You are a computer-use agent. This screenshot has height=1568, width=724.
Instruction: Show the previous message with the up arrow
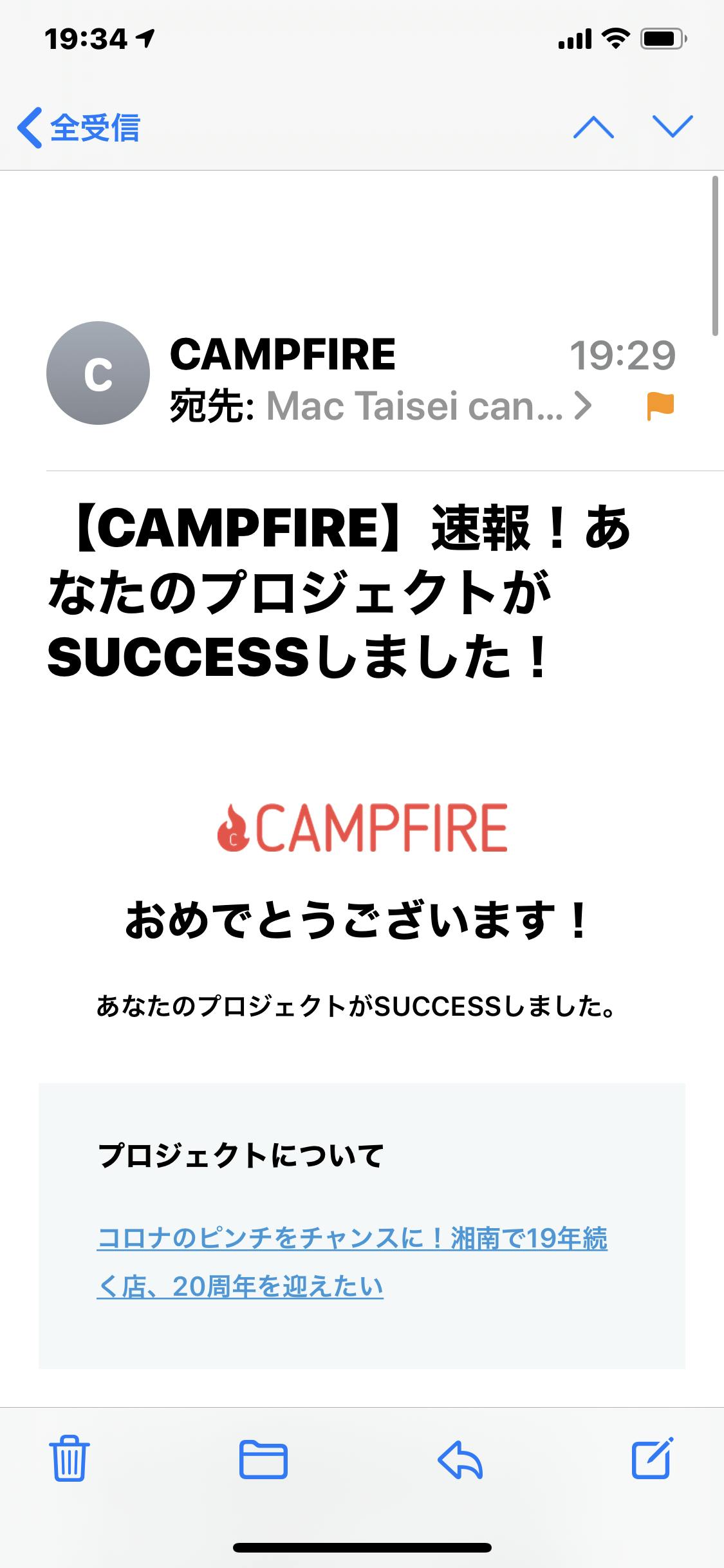[593, 127]
